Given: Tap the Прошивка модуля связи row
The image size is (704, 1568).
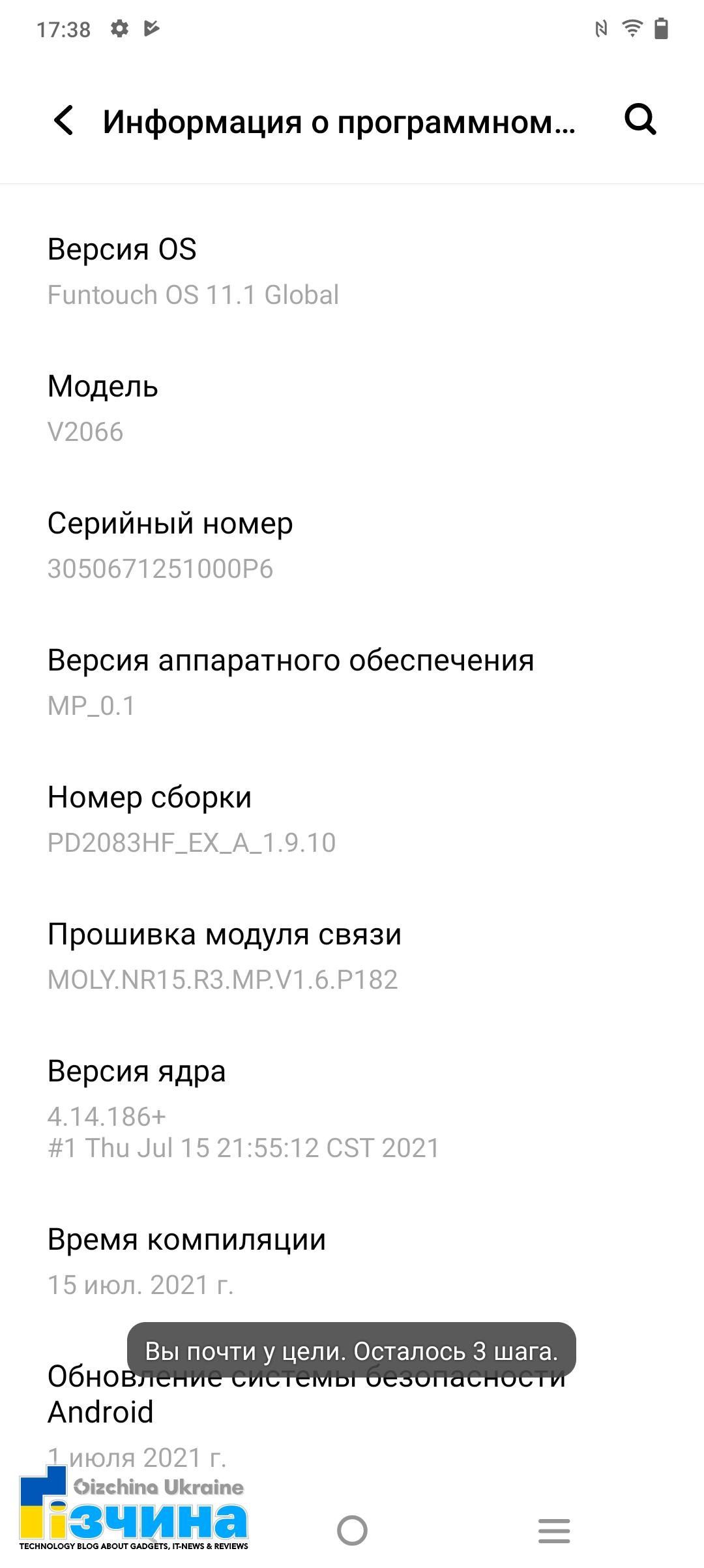Looking at the screenshot, I should (x=352, y=957).
